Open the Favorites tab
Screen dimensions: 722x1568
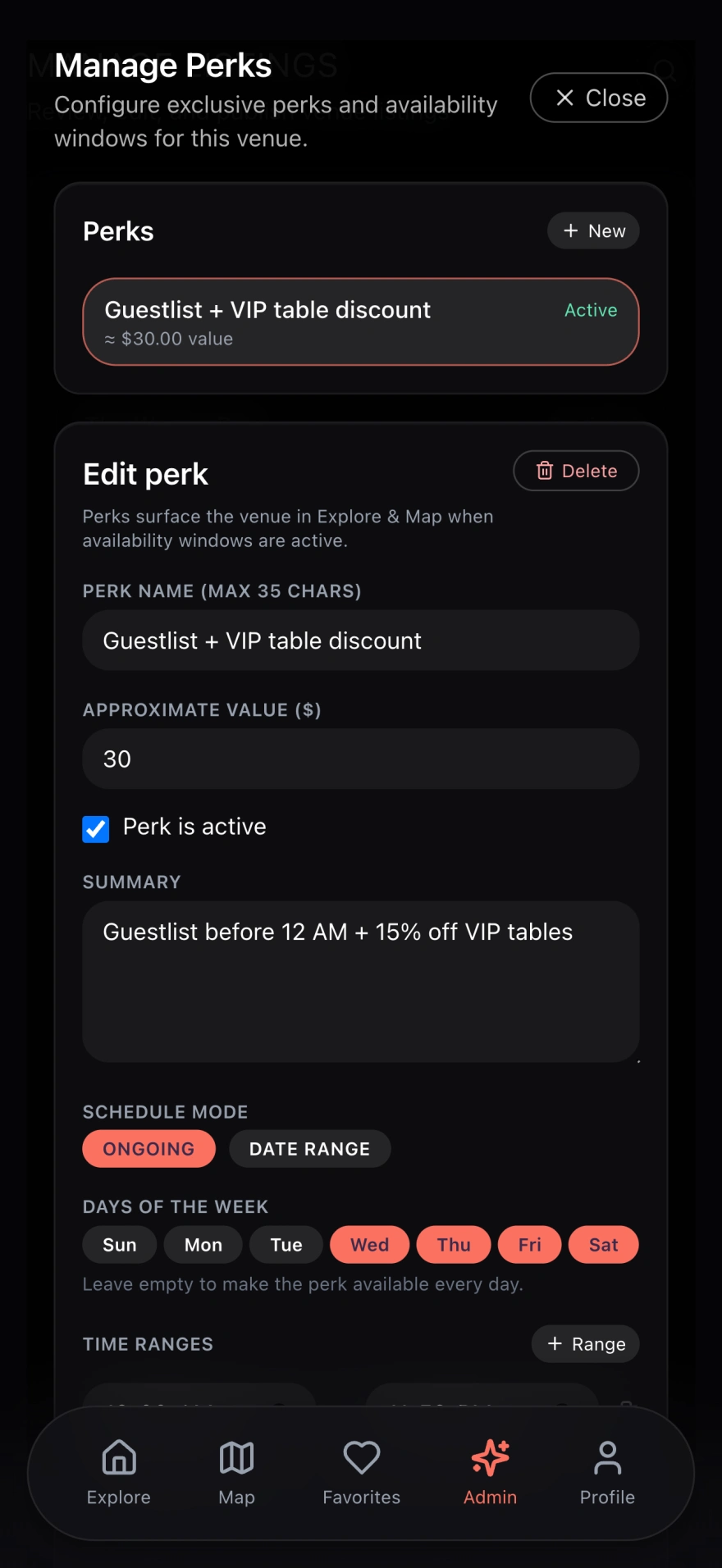tap(361, 1473)
